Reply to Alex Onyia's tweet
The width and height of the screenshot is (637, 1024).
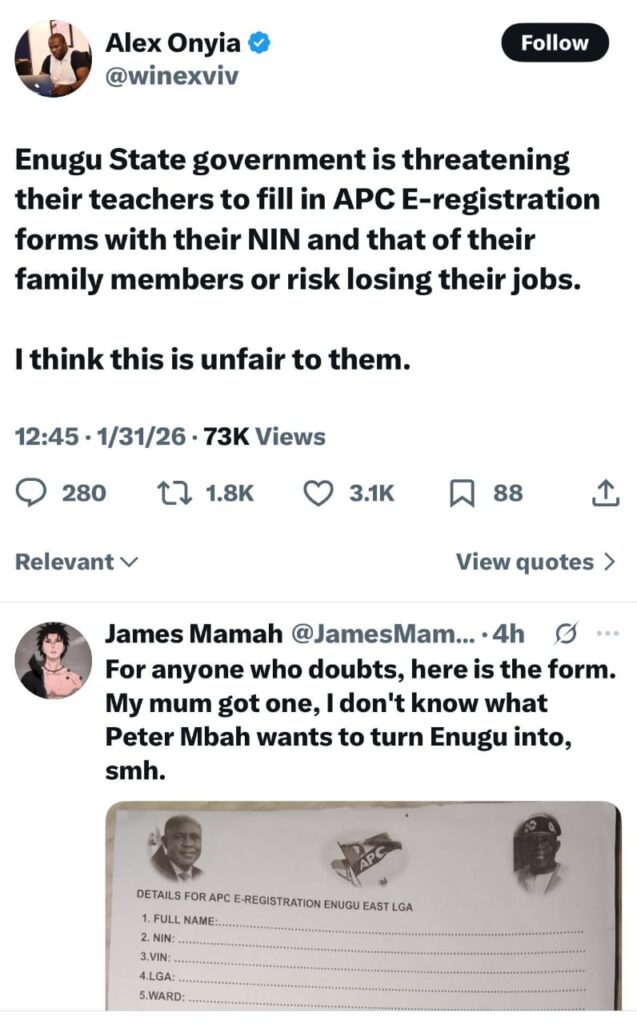click(x=34, y=492)
